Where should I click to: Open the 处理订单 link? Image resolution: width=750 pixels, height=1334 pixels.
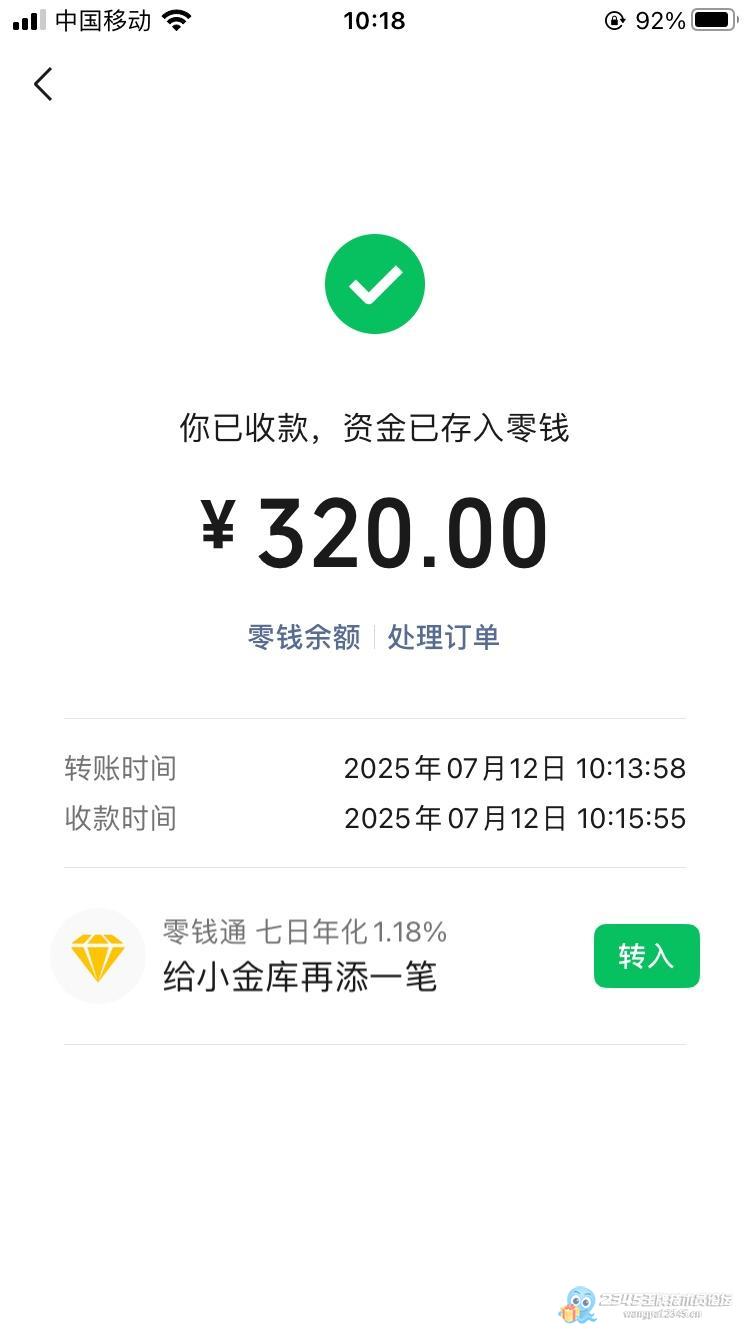point(444,637)
